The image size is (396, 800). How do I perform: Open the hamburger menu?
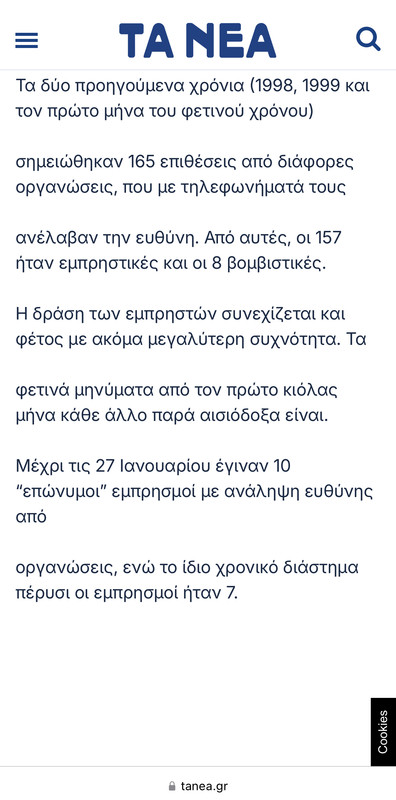pyautogui.click(x=27, y=40)
